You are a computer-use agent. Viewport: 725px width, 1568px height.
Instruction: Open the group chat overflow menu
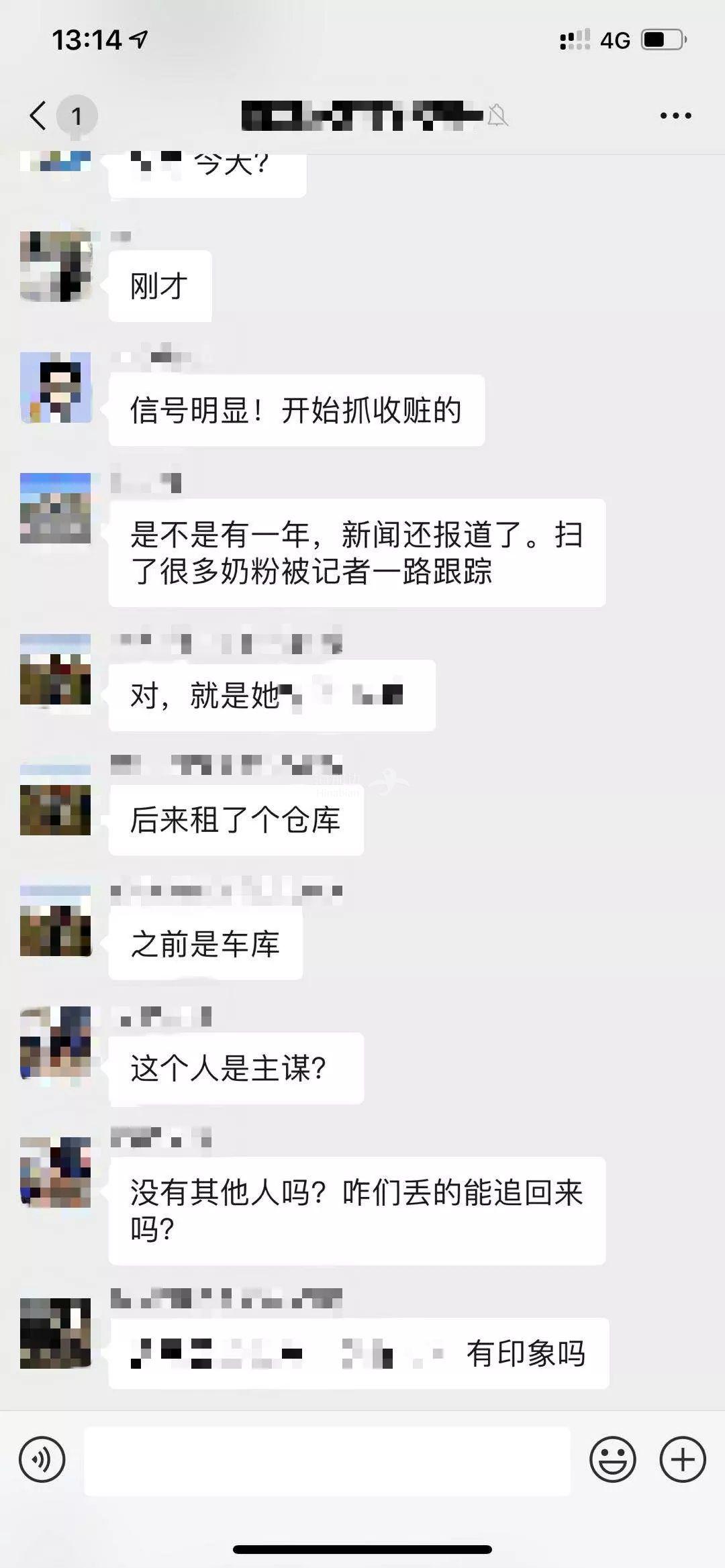(675, 116)
